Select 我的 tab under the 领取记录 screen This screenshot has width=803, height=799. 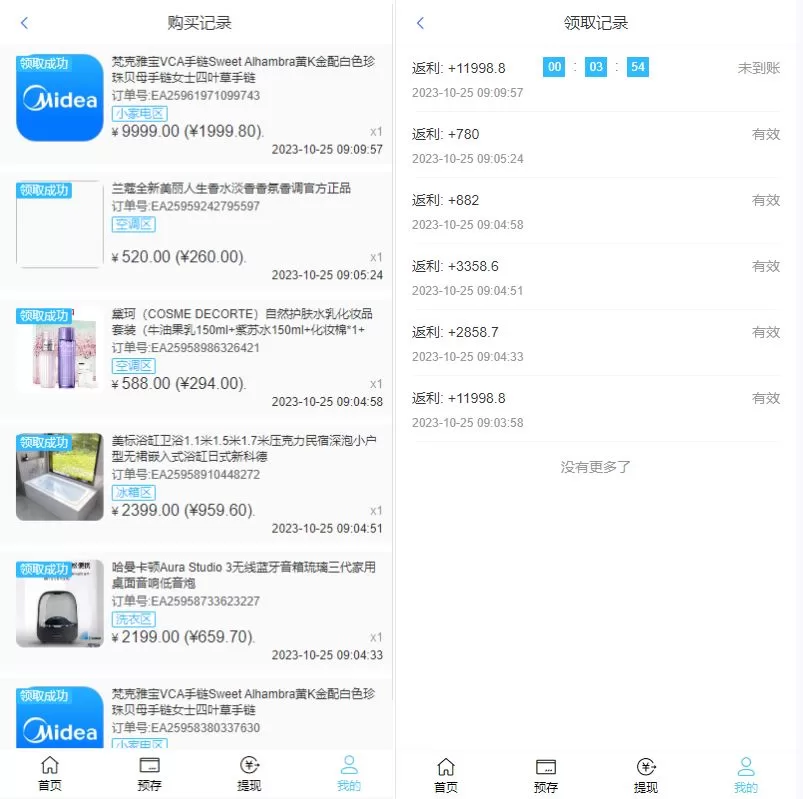746,775
